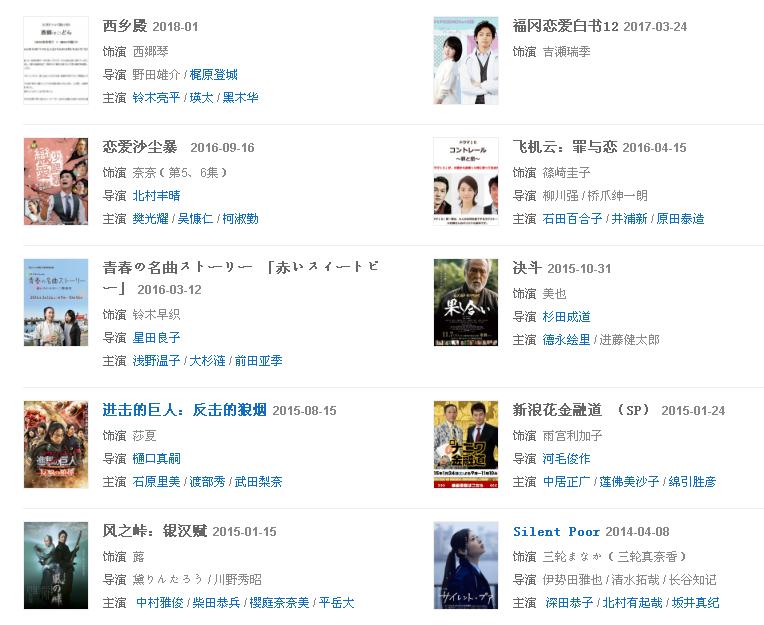View actress 浅野温子's profile
764x625 pixels.
[x=156, y=361]
